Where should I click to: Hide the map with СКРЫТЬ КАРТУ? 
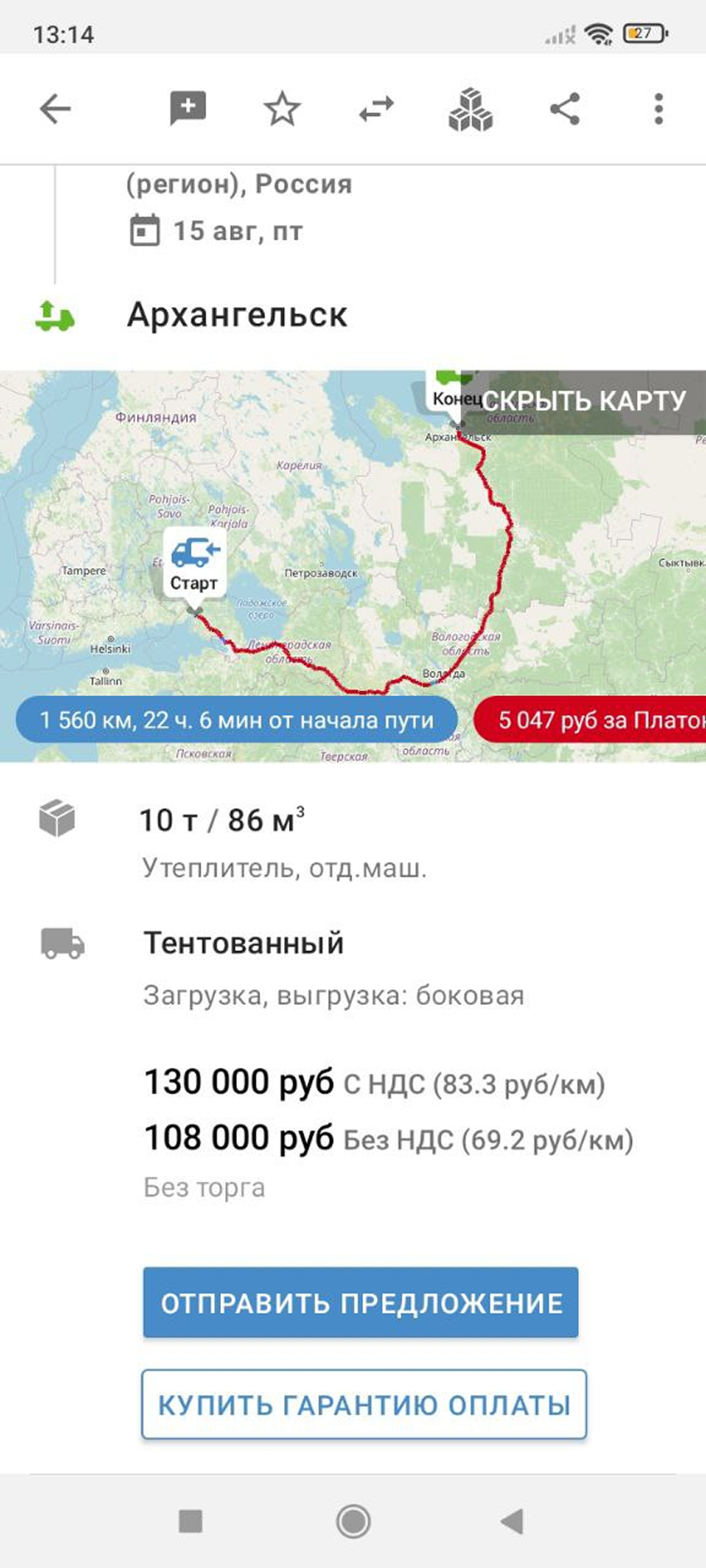click(585, 401)
